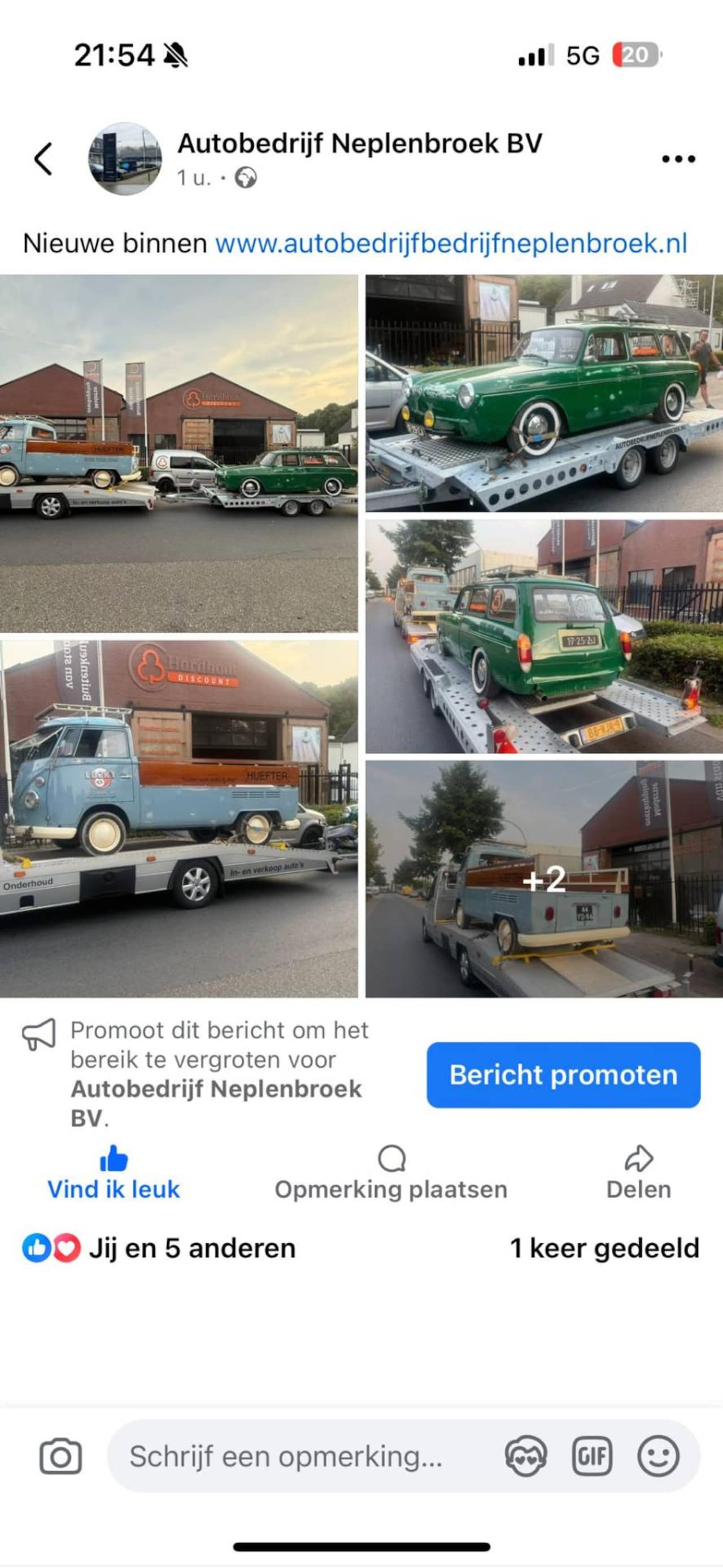This screenshot has height=1568, width=723.
Task: Toggle the Vind ik leuk like button
Action: pos(114,1173)
